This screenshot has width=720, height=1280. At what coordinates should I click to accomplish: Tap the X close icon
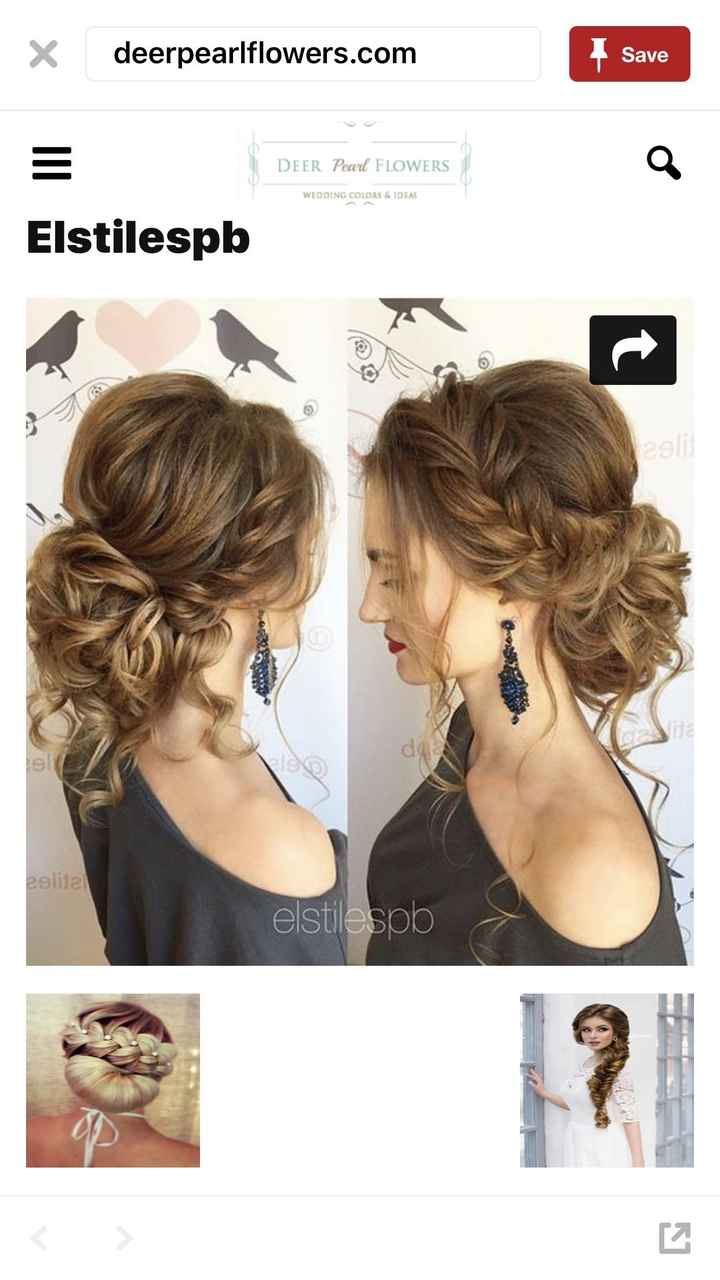point(43,54)
